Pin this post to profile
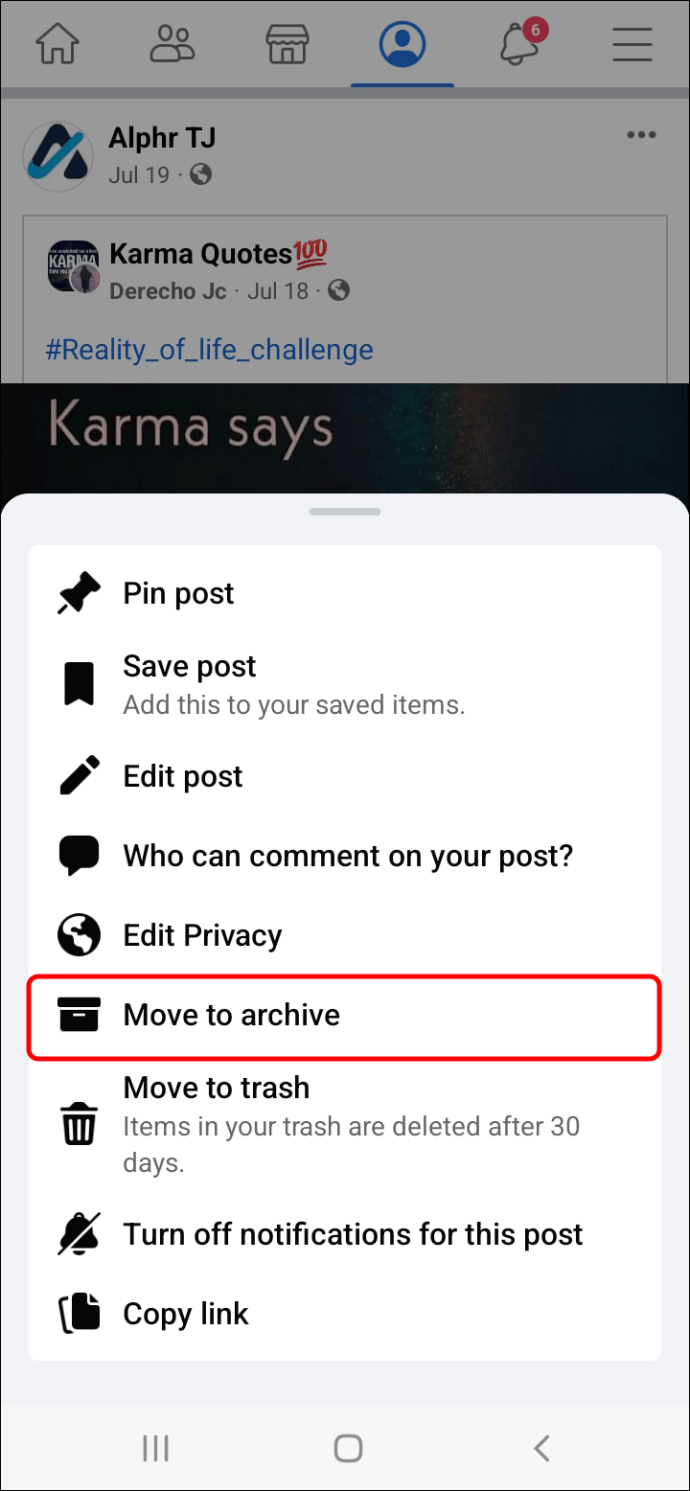The height and width of the screenshot is (1491, 690). pyautogui.click(x=178, y=594)
